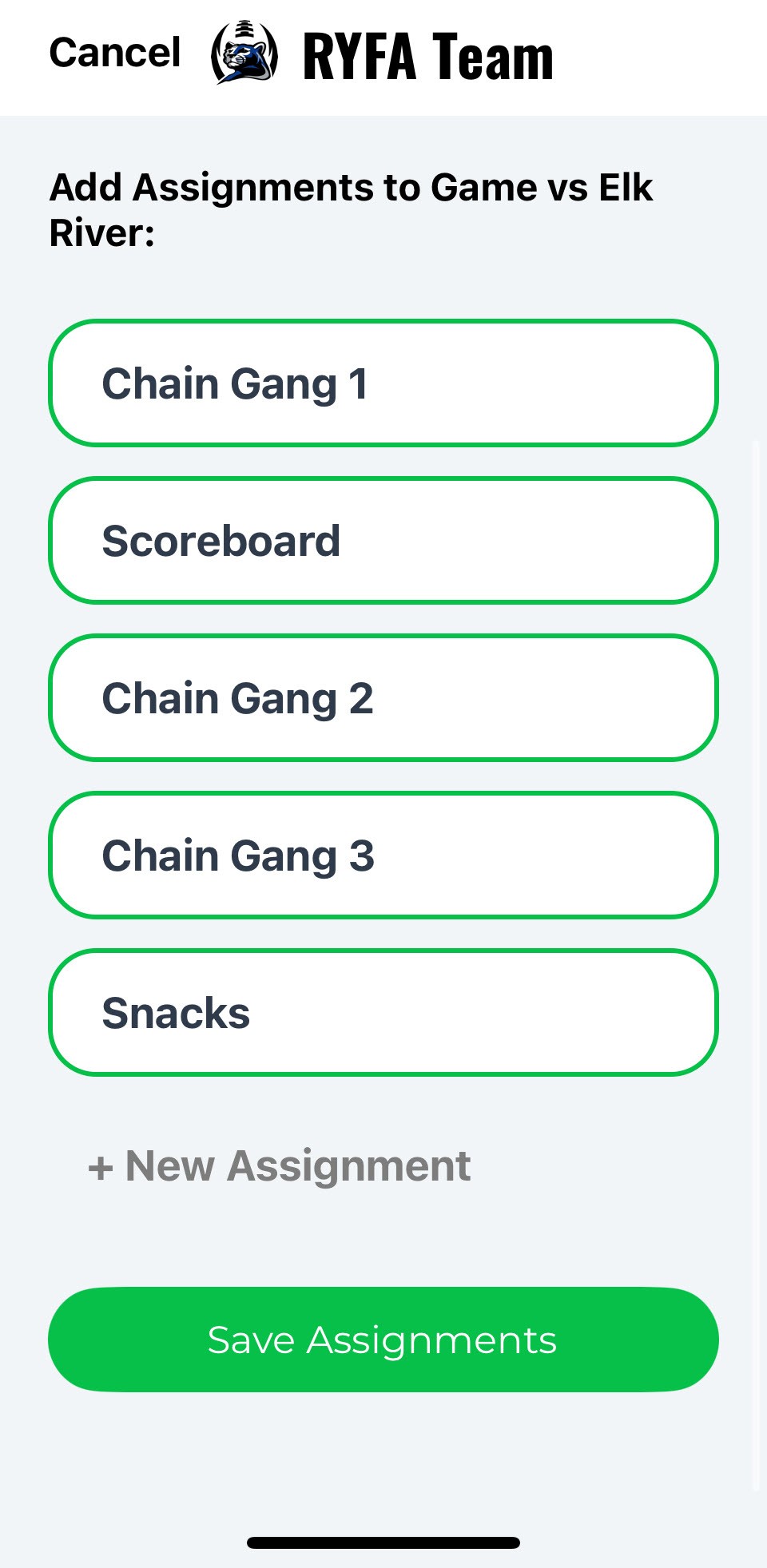This screenshot has height=1568, width=767.
Task: Choose the Scoreboard assignment
Action: [383, 541]
